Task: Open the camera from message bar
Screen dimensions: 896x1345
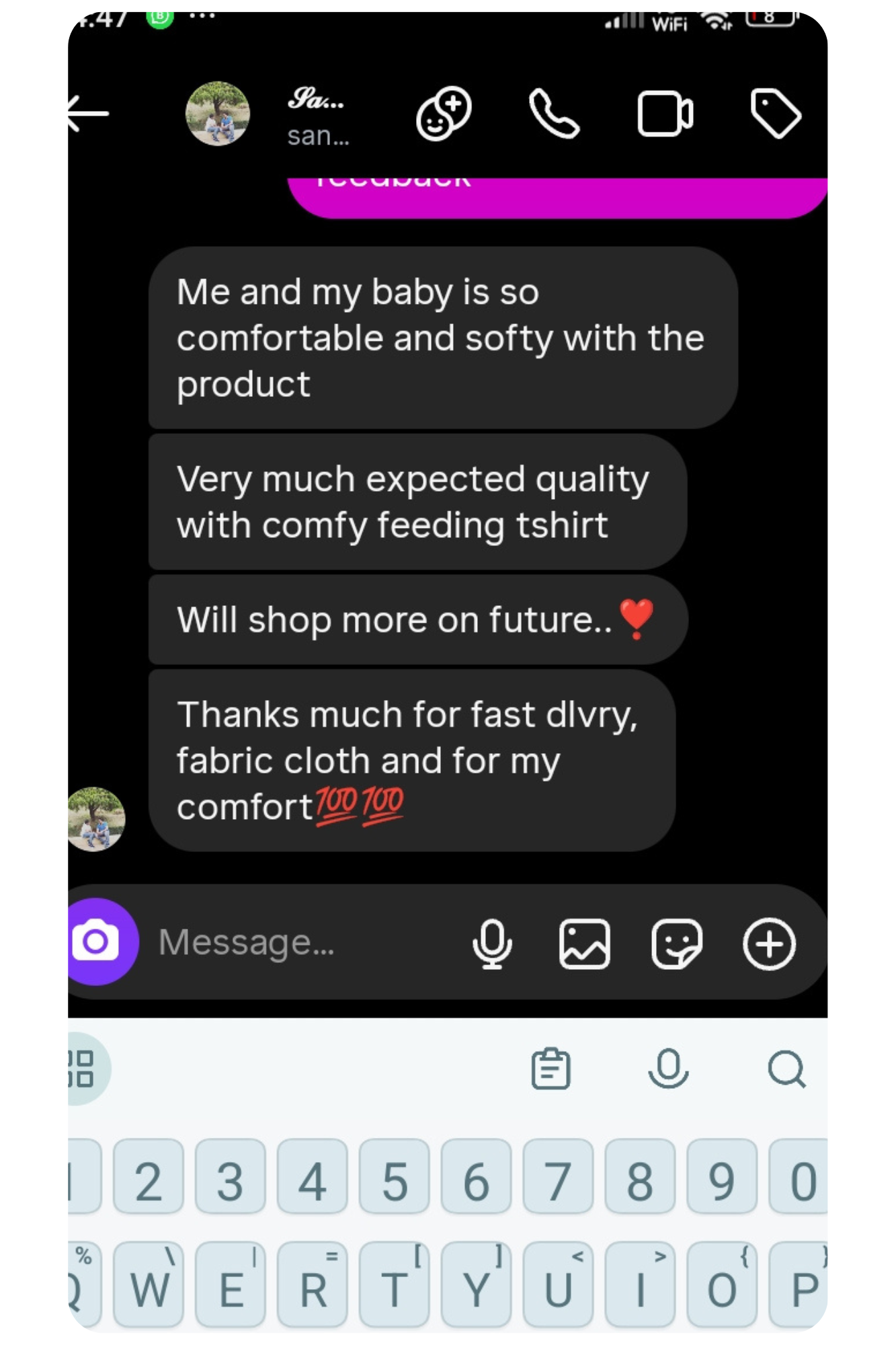Action: (96, 941)
